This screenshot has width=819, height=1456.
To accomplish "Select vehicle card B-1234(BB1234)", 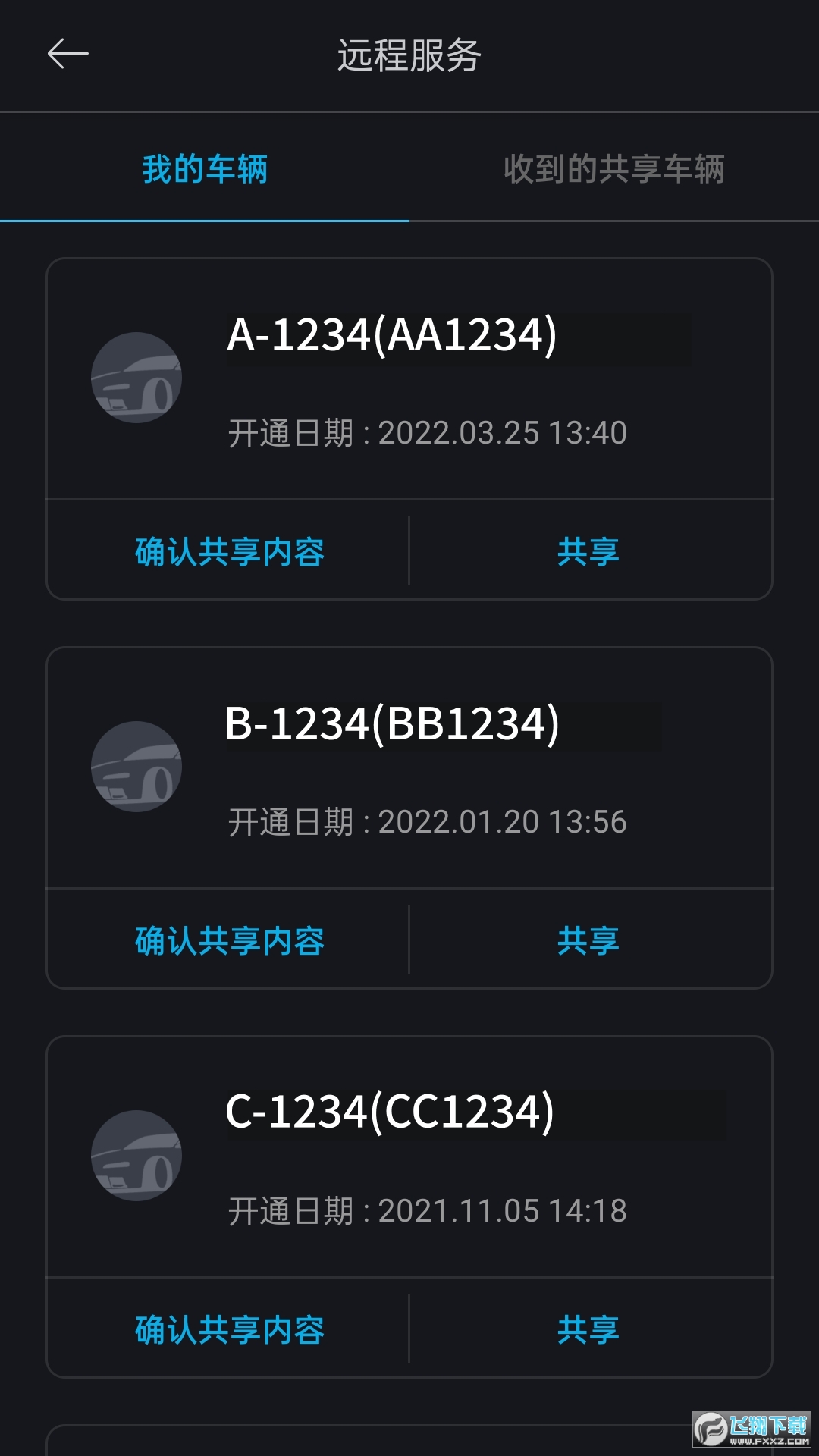I will pyautogui.click(x=409, y=766).
